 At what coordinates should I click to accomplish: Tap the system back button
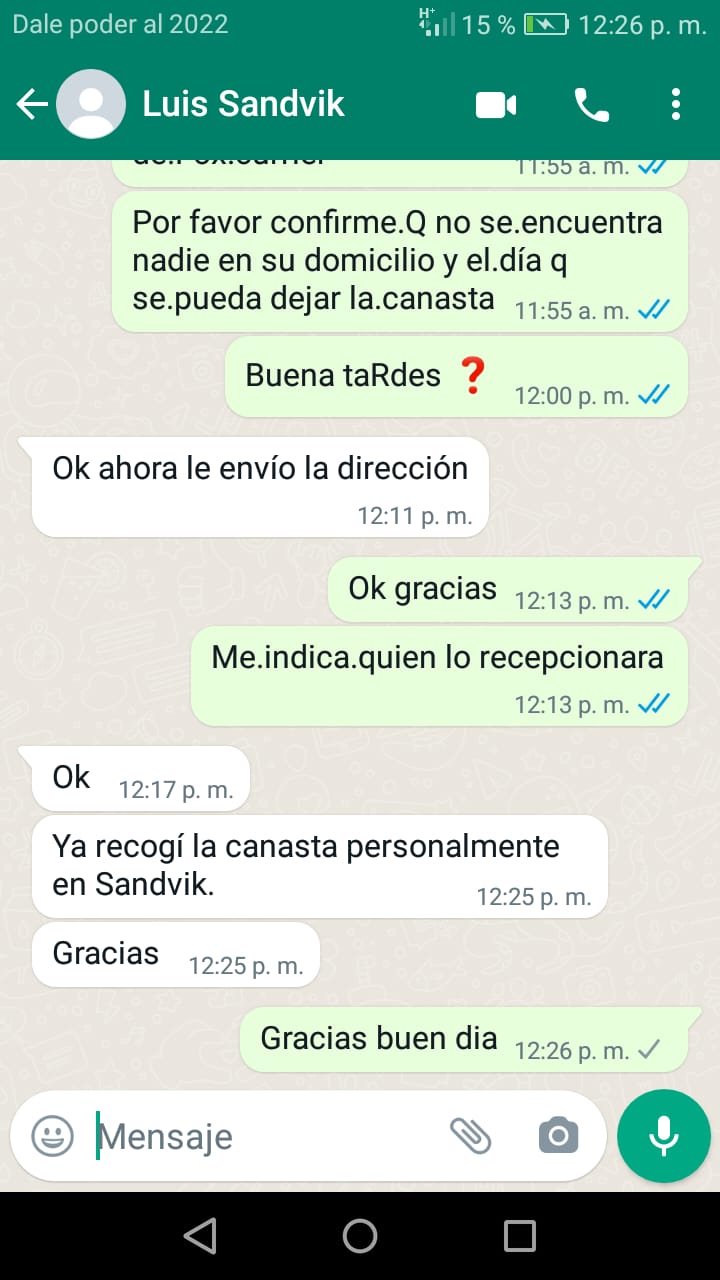click(201, 1236)
